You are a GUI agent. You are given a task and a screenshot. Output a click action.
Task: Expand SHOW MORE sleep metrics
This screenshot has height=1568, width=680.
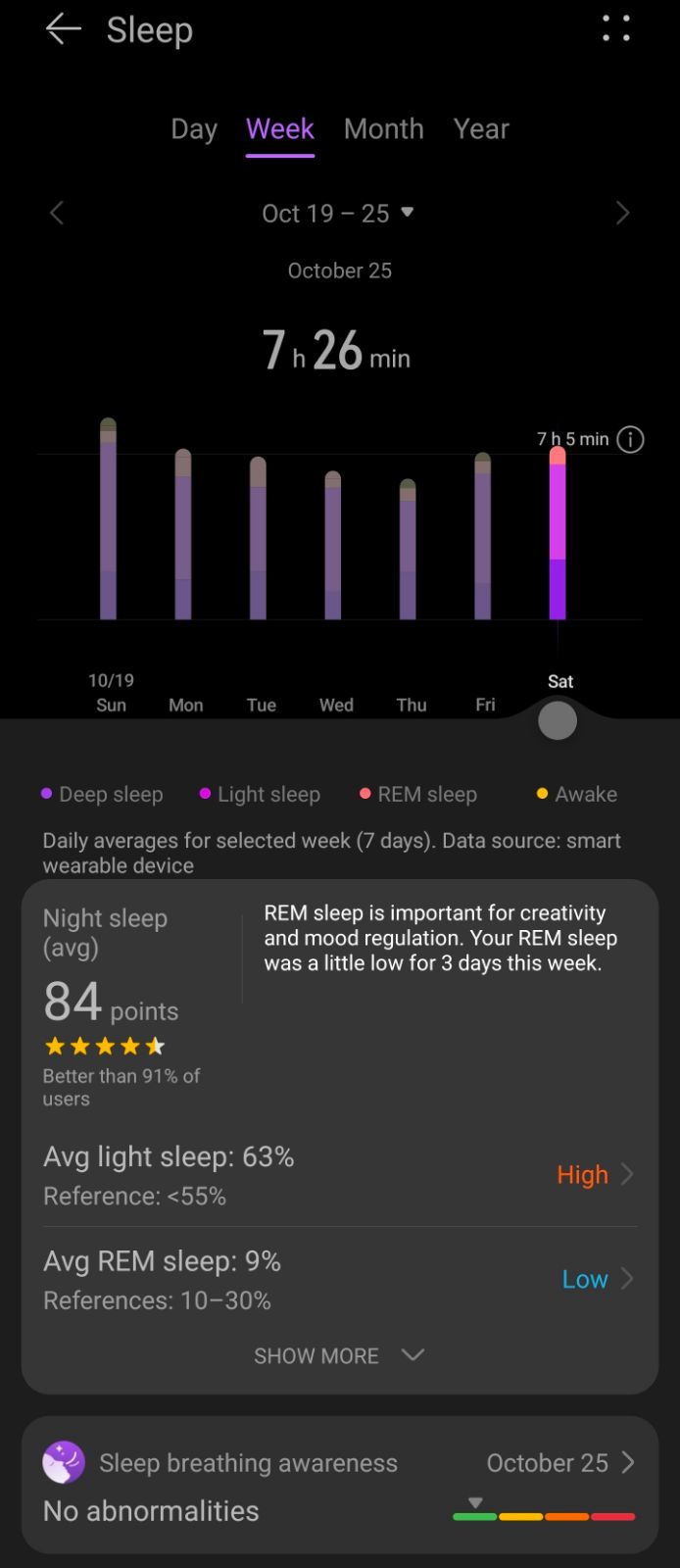[339, 1355]
